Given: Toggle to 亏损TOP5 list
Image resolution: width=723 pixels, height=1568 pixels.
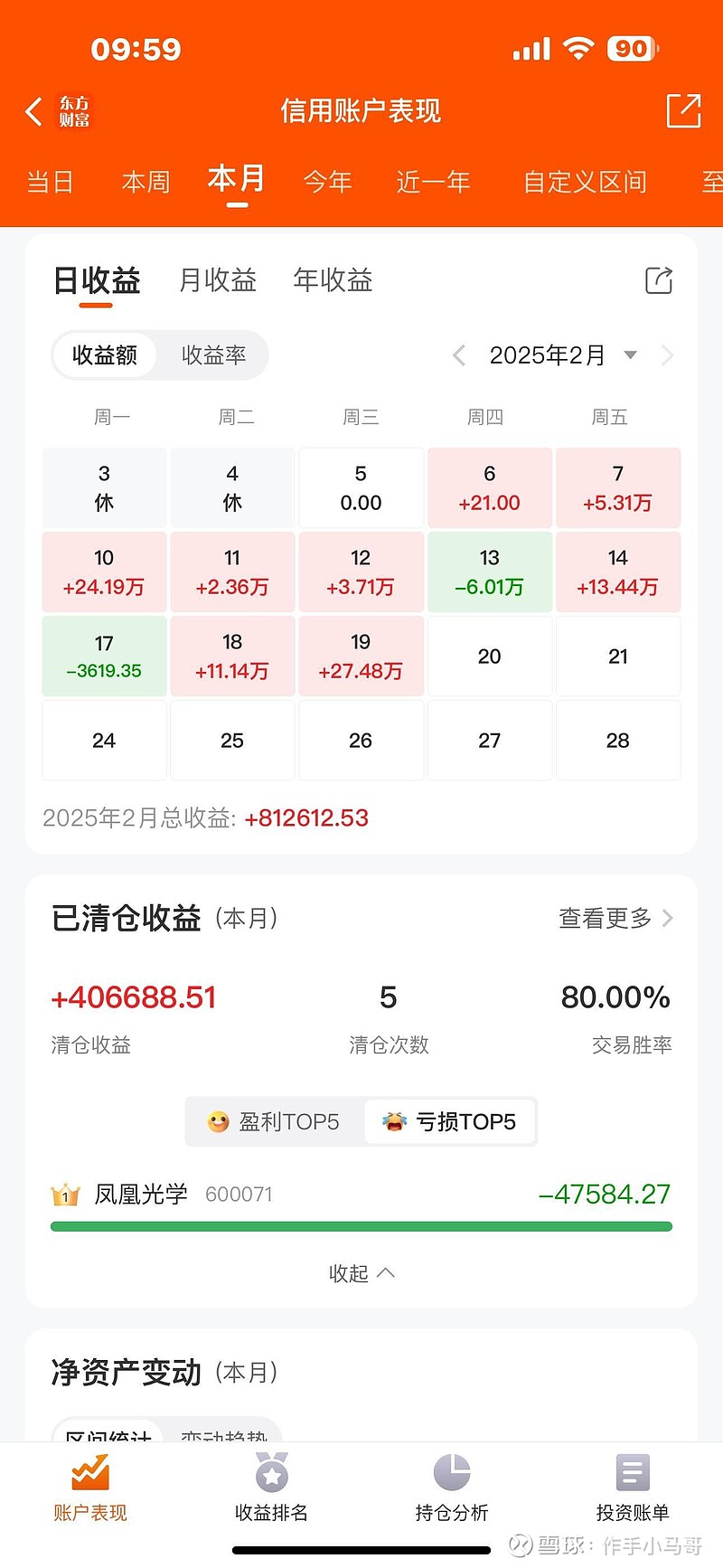Looking at the screenshot, I should coord(449,1121).
